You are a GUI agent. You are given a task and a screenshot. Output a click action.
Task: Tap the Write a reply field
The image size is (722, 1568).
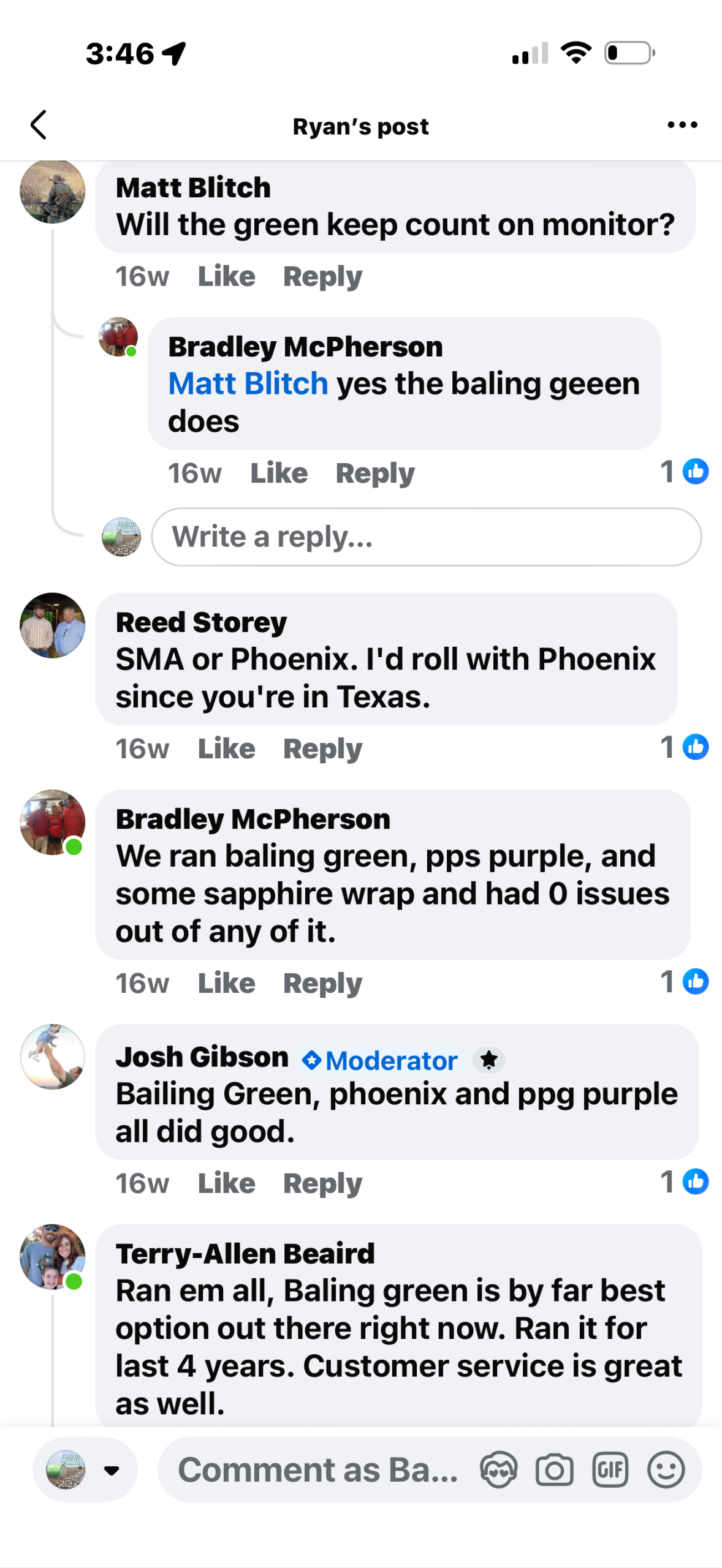tap(426, 537)
